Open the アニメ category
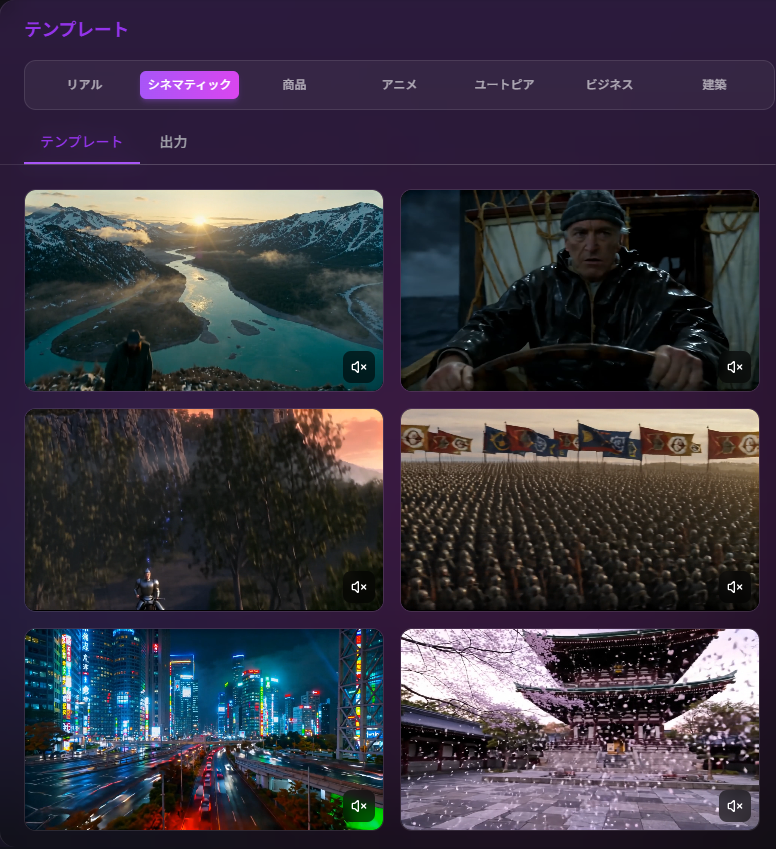The height and width of the screenshot is (849, 776). (x=399, y=85)
